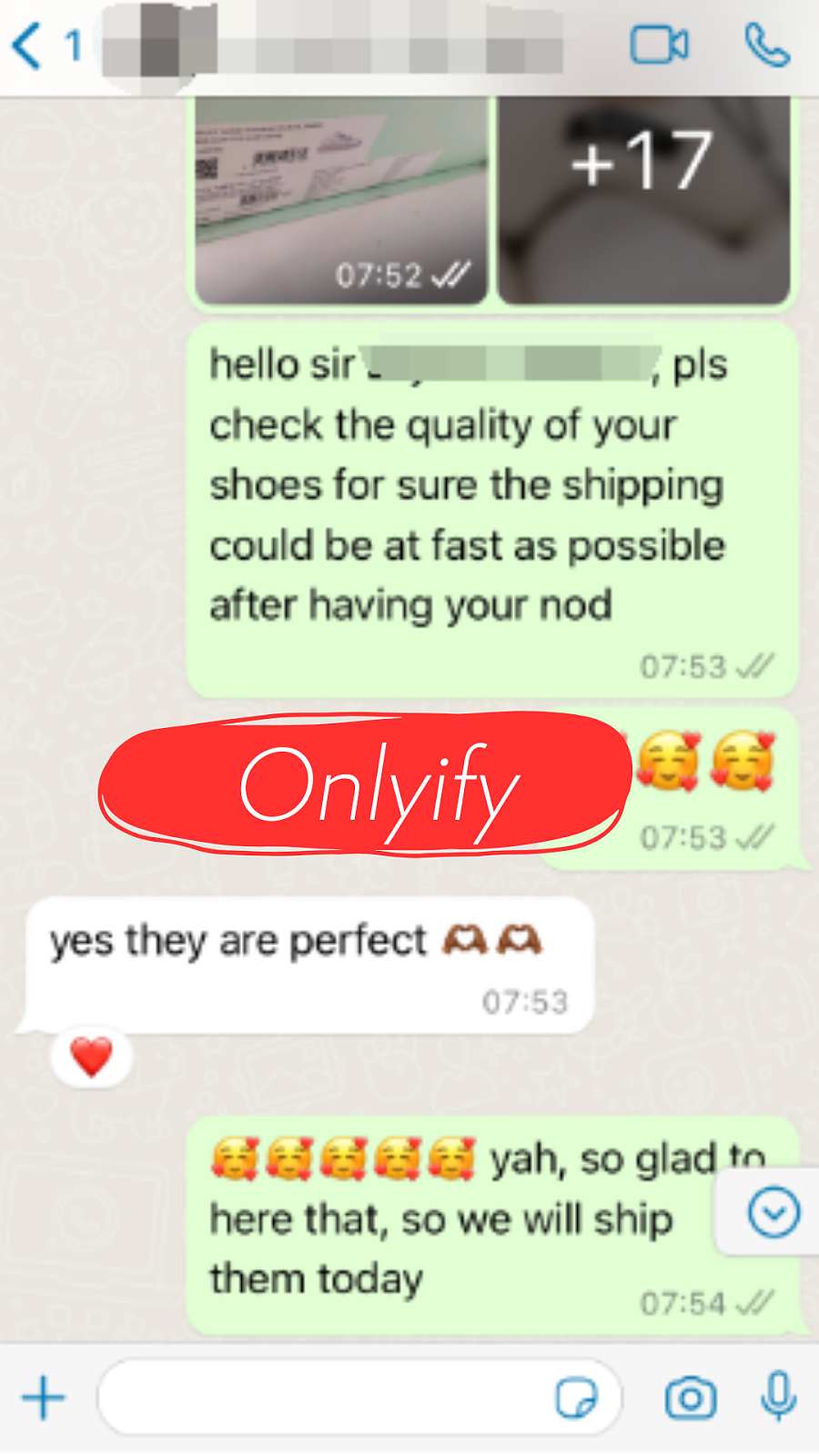Start a video call
The image size is (819, 1456).
pyautogui.click(x=660, y=45)
